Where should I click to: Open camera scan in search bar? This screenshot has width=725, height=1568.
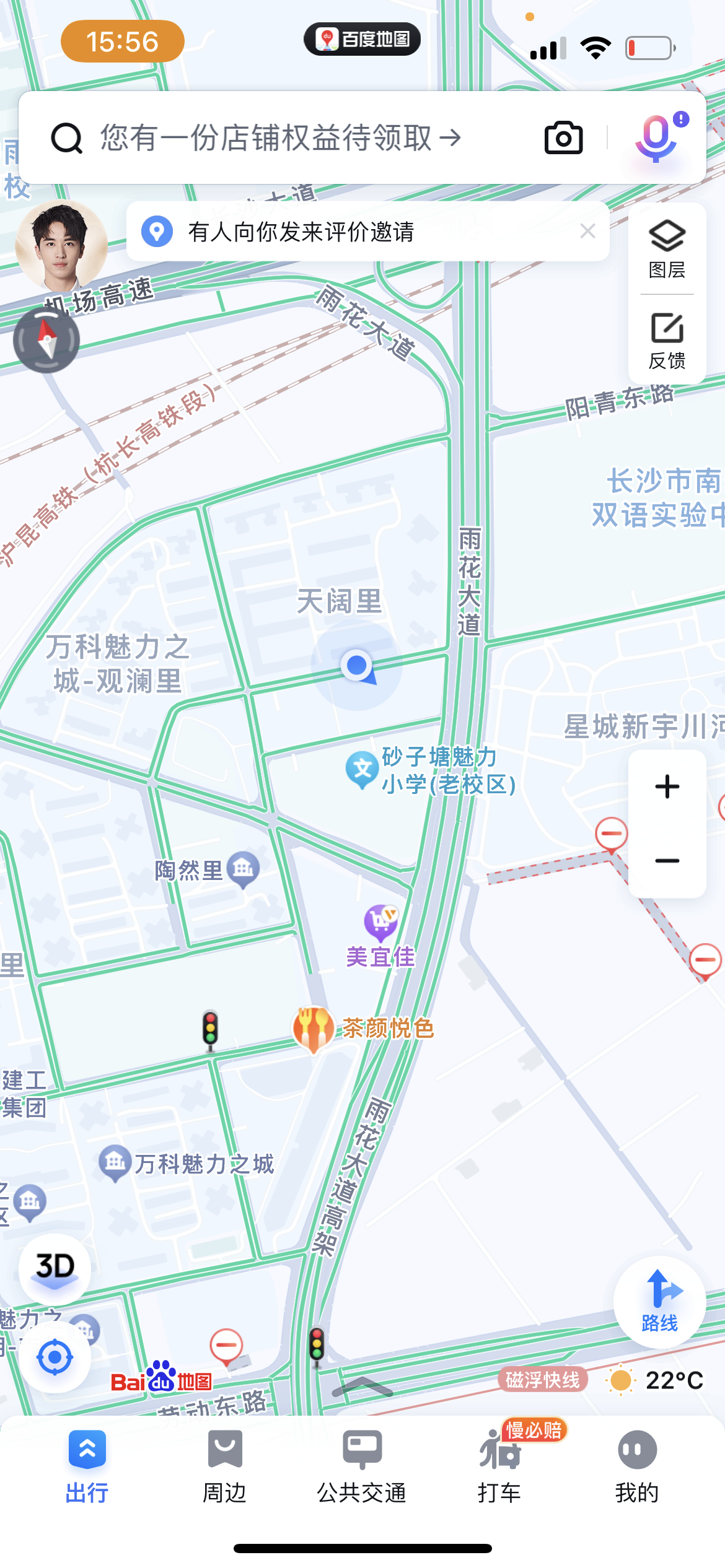pos(563,137)
